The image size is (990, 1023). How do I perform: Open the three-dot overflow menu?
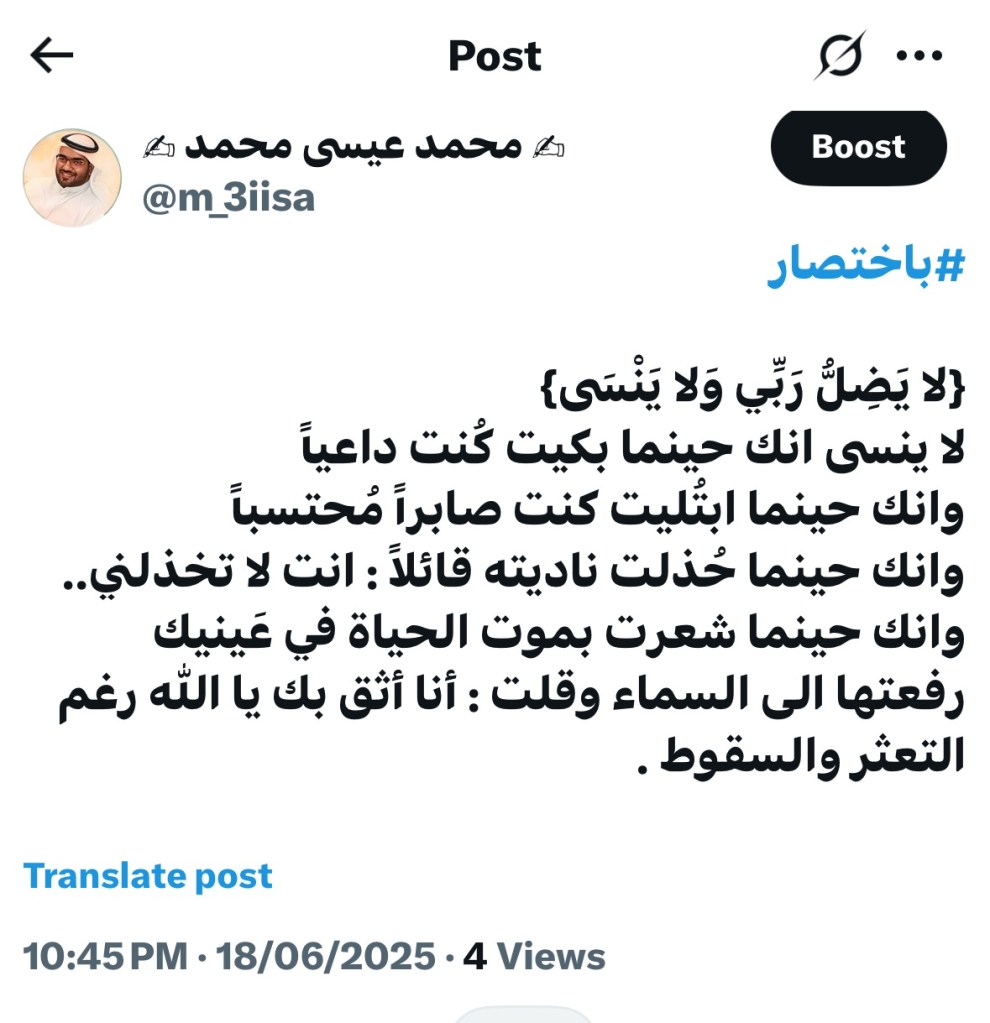pyautogui.click(x=920, y=56)
